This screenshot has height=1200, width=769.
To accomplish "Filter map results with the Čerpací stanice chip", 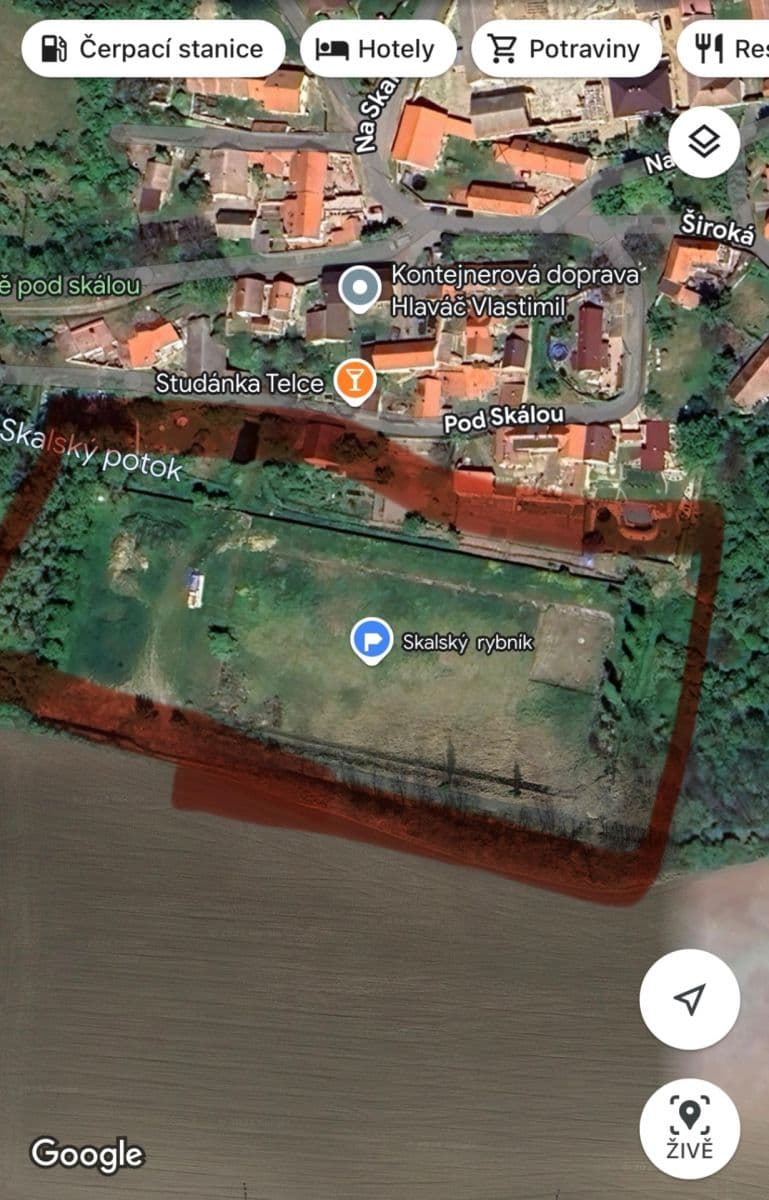I will (x=155, y=47).
